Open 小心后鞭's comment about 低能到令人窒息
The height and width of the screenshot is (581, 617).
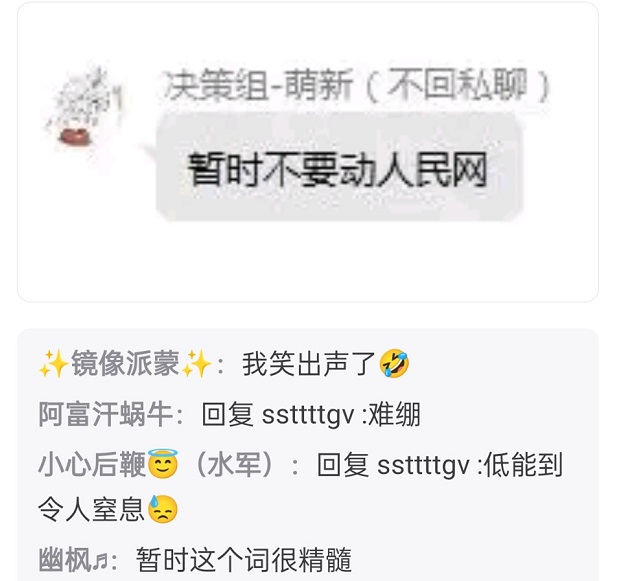pos(300,487)
